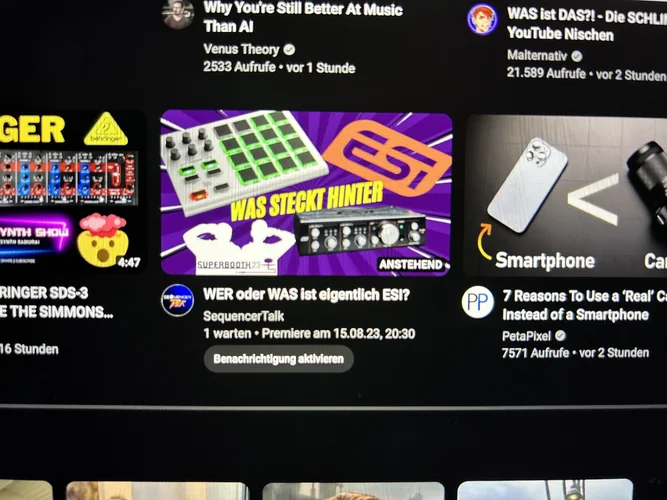Image resolution: width=667 pixels, height=500 pixels.
Task: Open the SequencerTalk channel avatar
Action: 178,300
